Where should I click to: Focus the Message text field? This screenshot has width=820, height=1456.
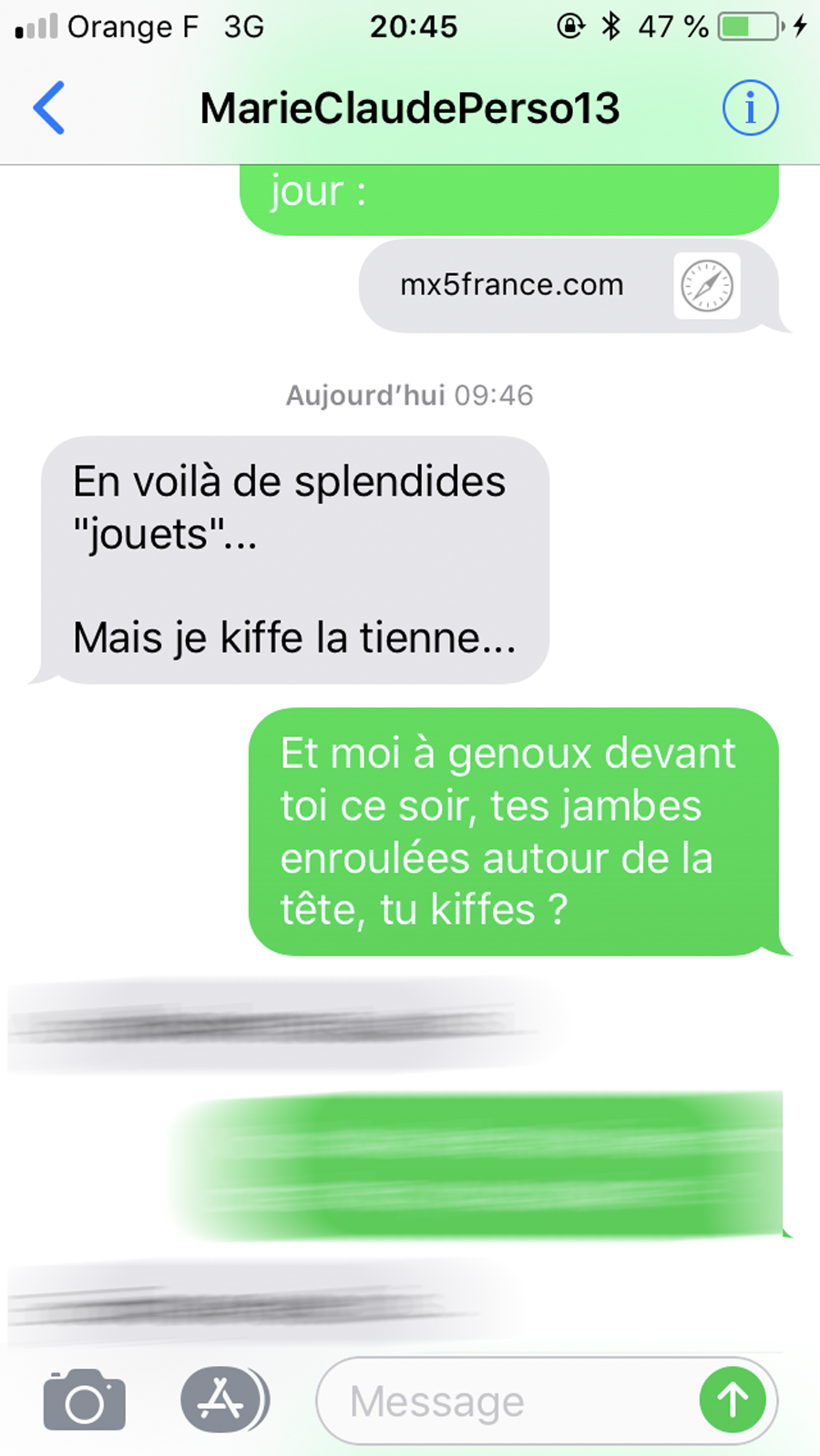click(x=510, y=1401)
